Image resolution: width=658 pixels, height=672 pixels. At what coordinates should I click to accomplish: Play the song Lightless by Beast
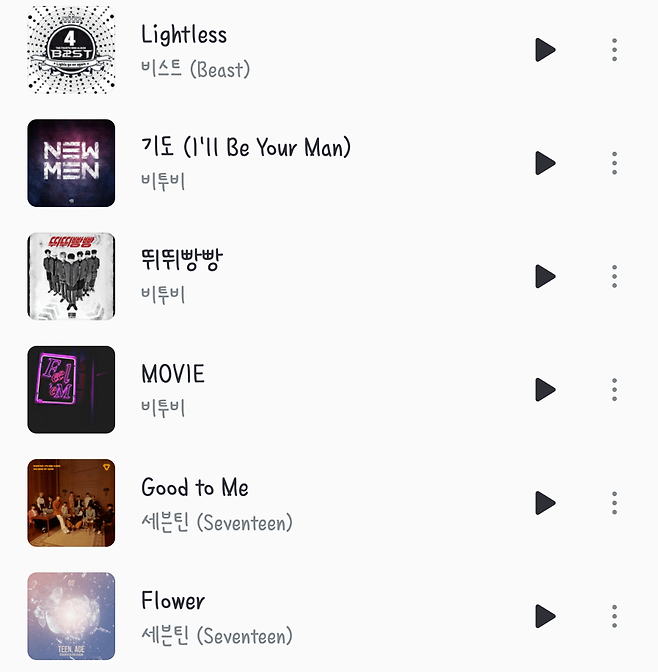pos(545,50)
